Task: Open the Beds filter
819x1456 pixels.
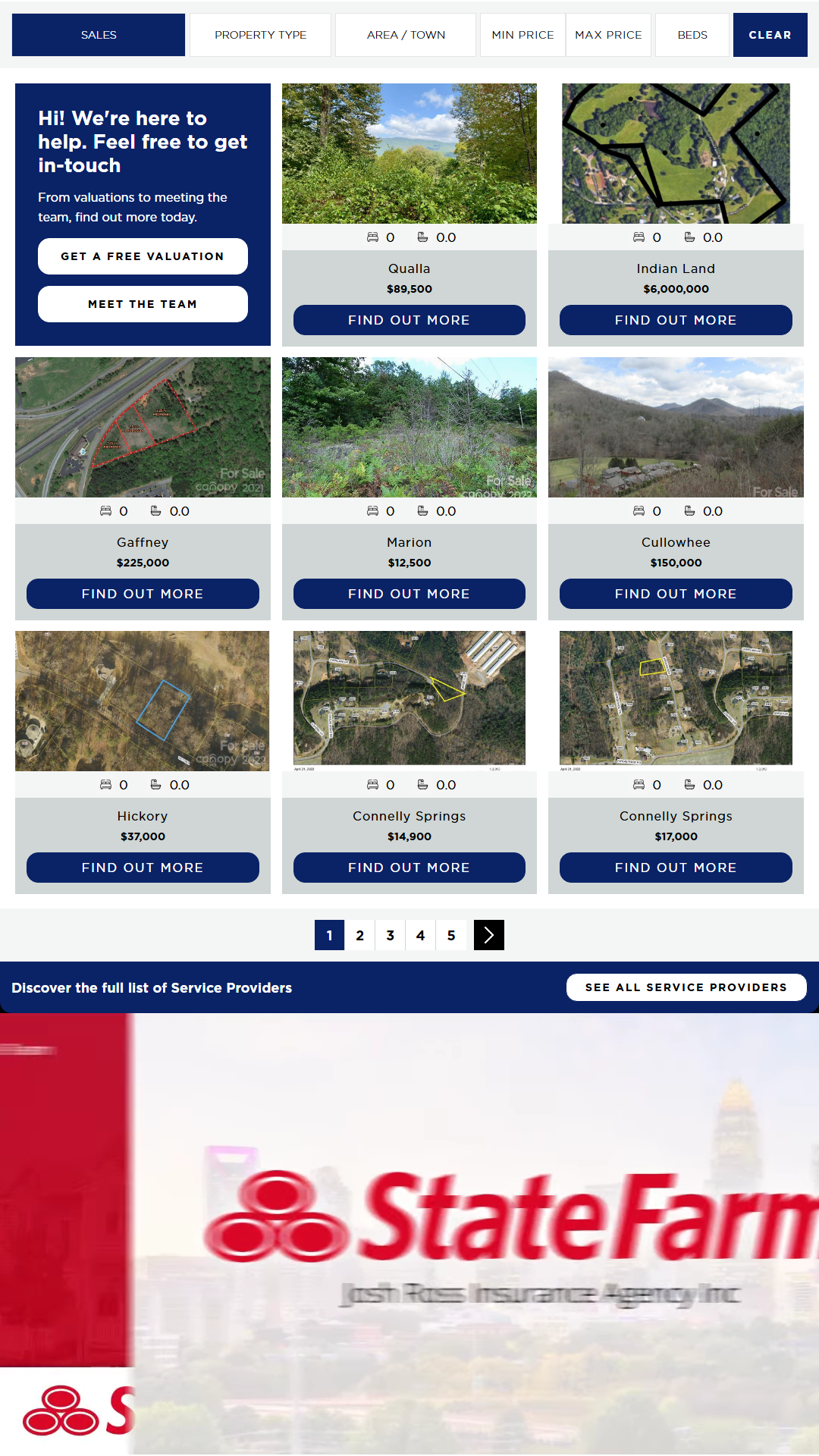Action: [692, 35]
